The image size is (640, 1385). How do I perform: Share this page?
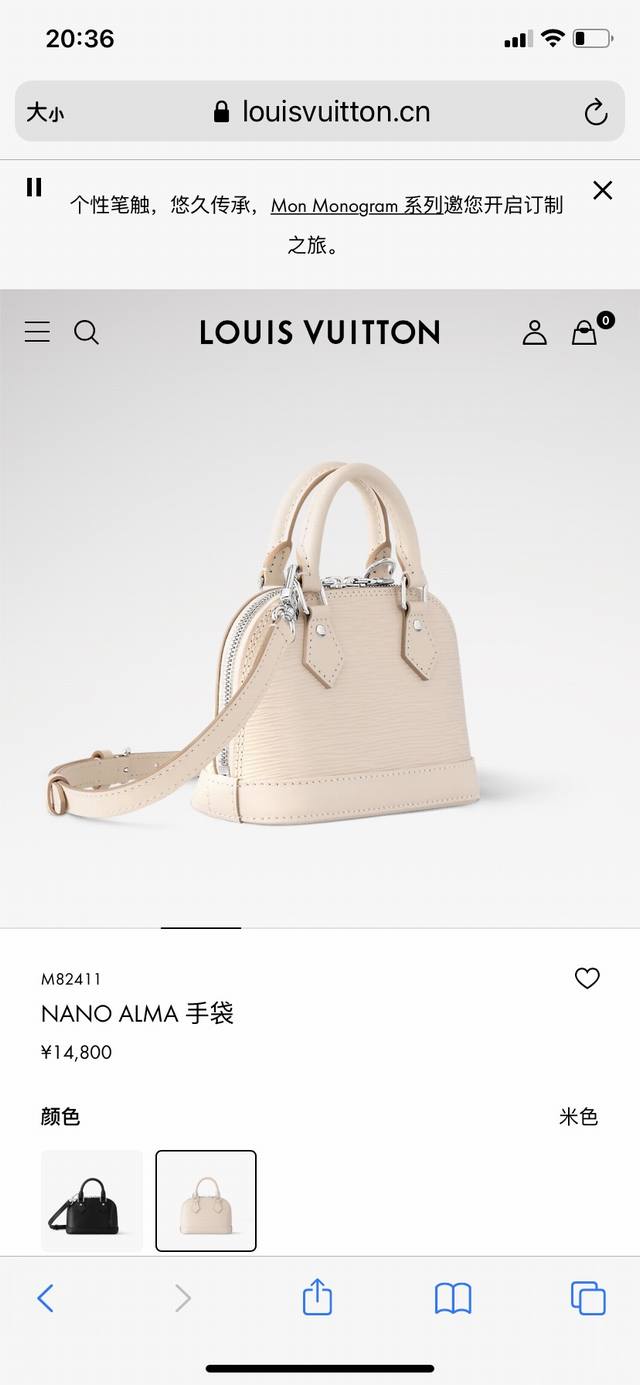click(x=317, y=1298)
